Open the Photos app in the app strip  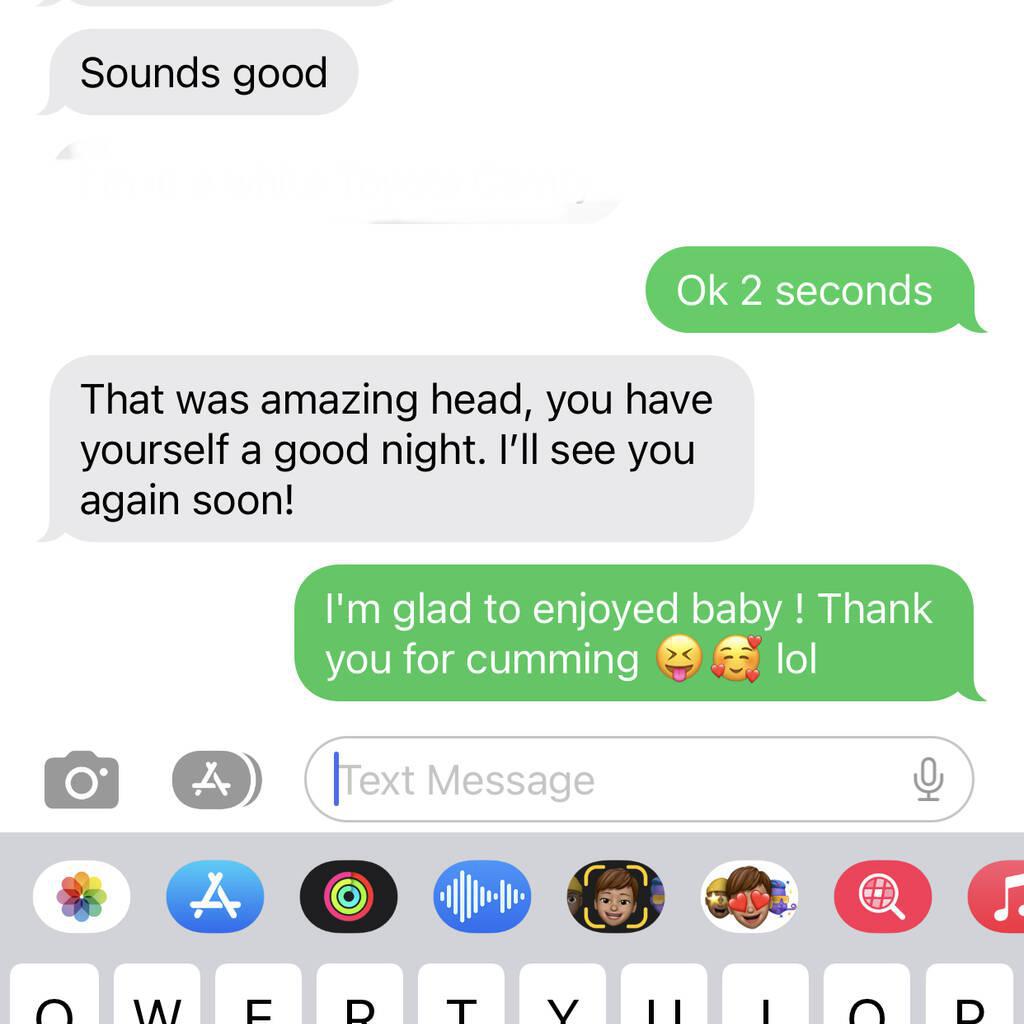pyautogui.click(x=82, y=896)
